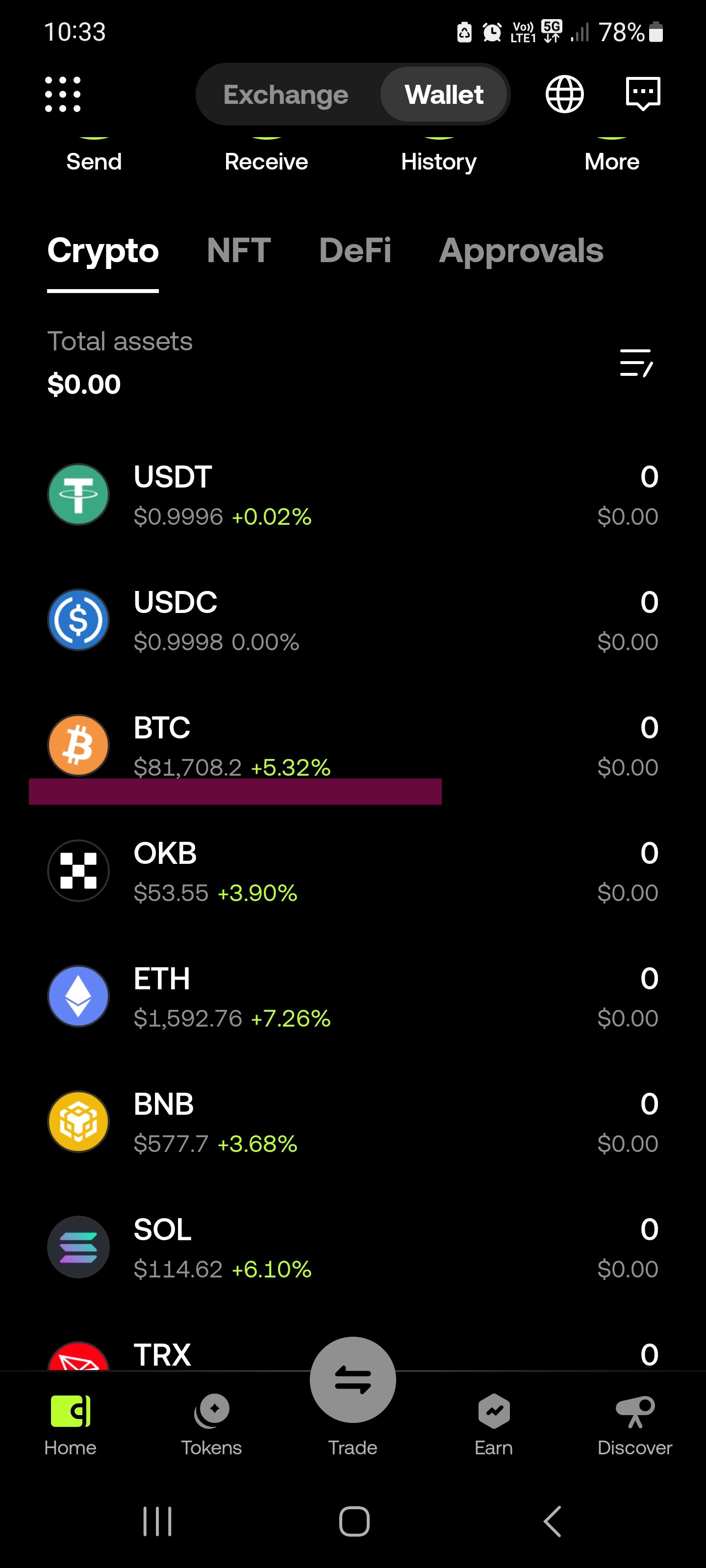The width and height of the screenshot is (706, 1568).
Task: Open the asset list edit icon
Action: [636, 363]
